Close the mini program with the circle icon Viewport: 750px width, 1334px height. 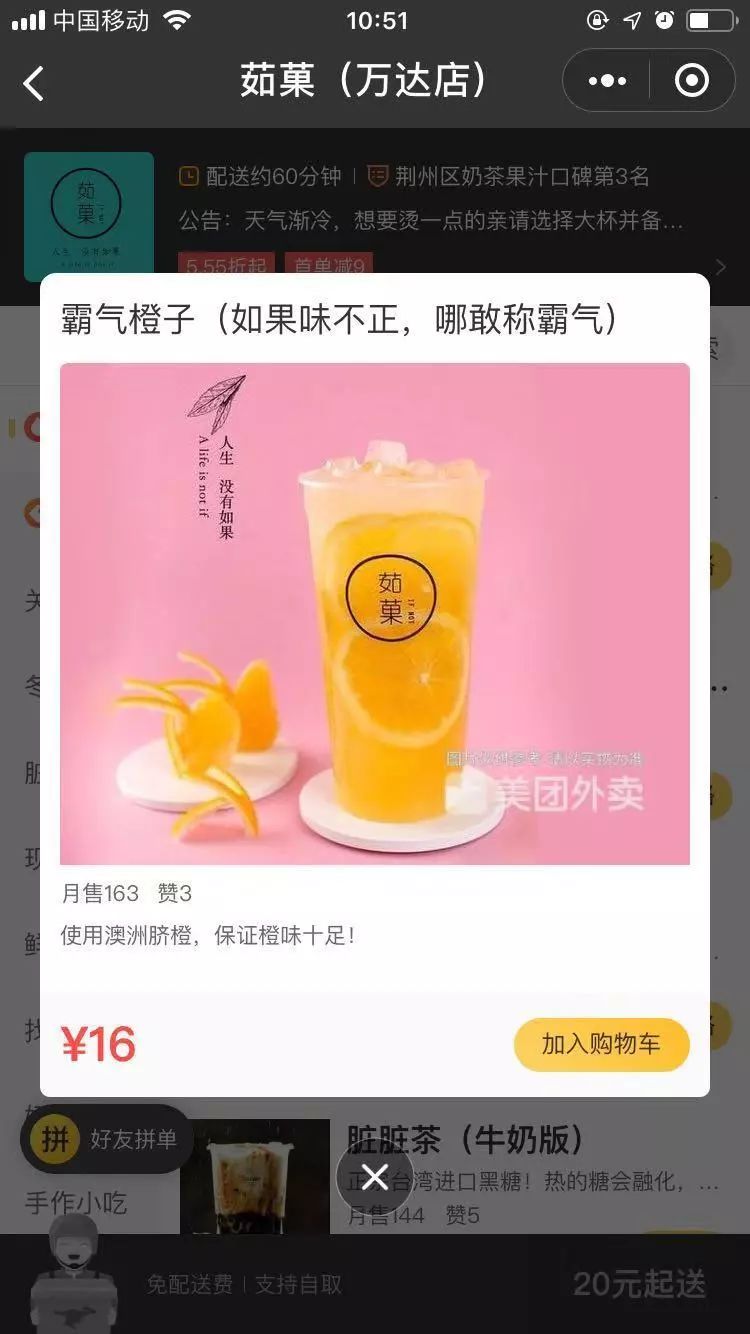pyautogui.click(x=692, y=81)
